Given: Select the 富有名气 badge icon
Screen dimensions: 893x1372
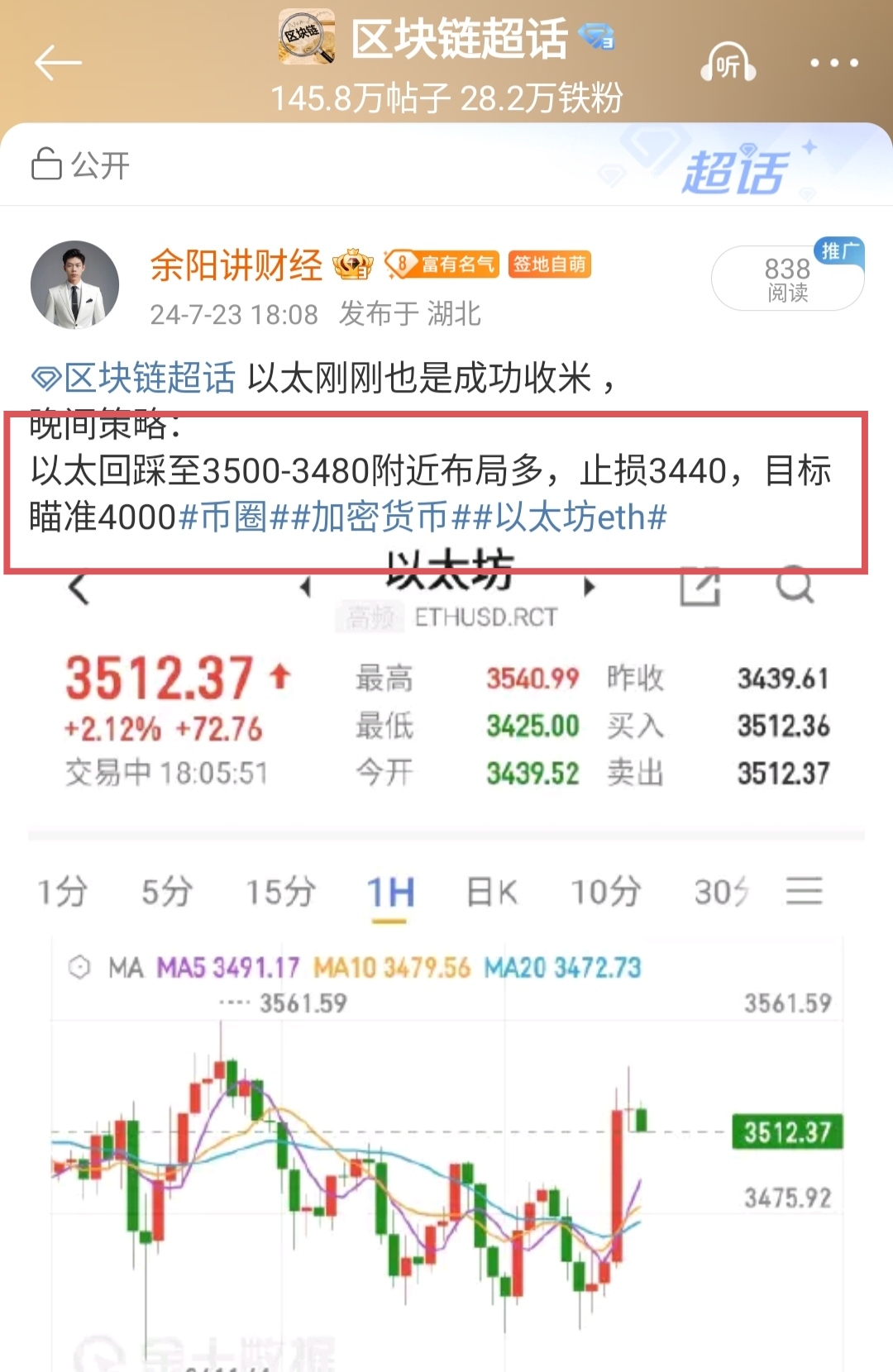Looking at the screenshot, I should (x=444, y=264).
